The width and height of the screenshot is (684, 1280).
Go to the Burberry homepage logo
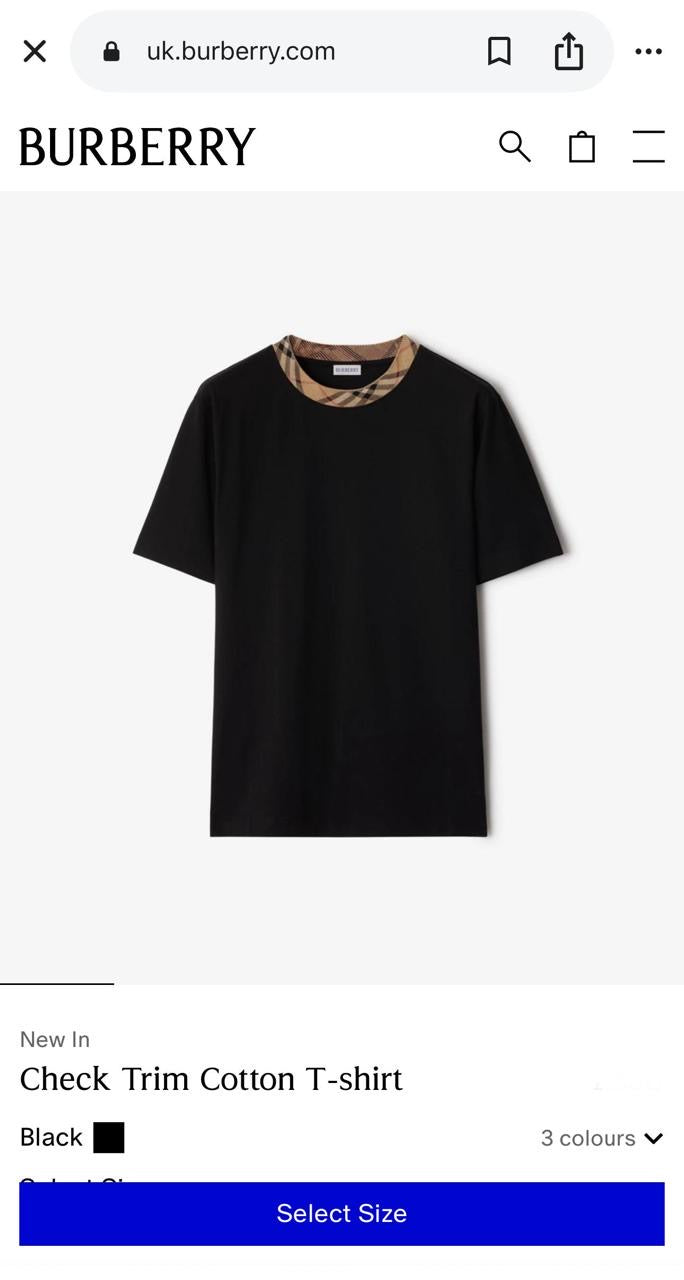[x=137, y=147]
